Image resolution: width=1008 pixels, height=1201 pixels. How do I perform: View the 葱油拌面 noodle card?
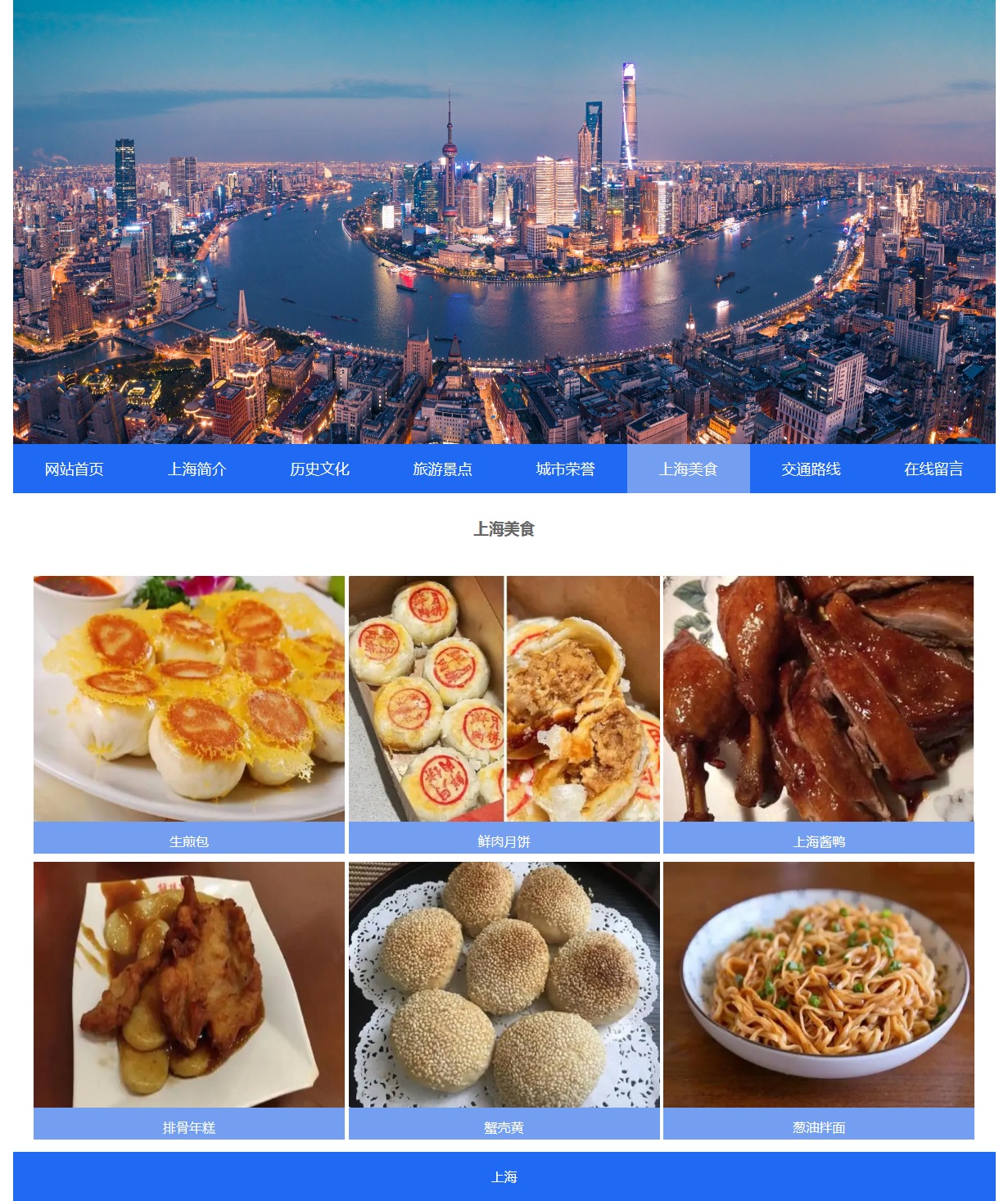pos(819,998)
